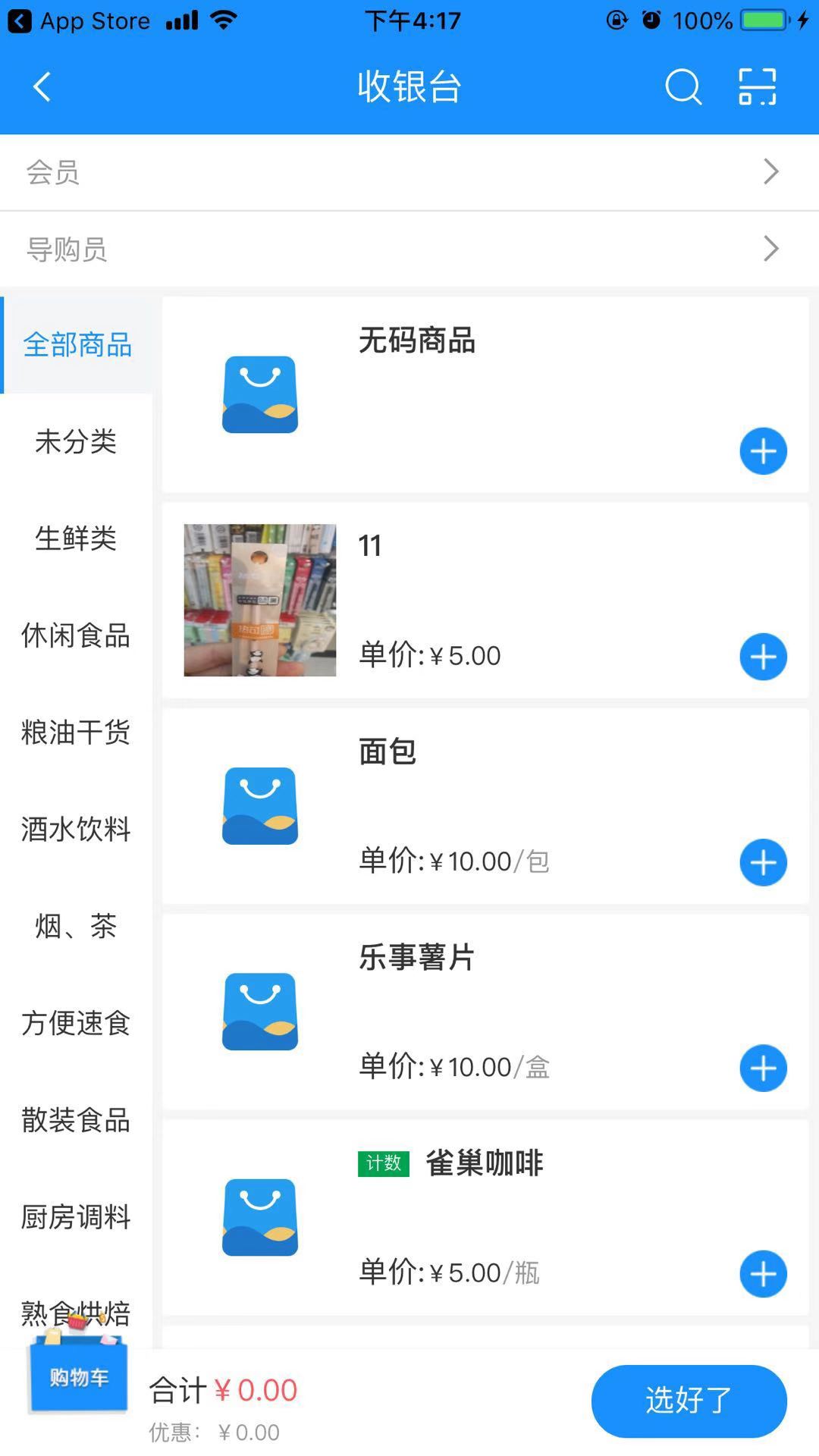Open the 烟、茶 category
This screenshot has width=819, height=1456.
pyautogui.click(x=76, y=926)
